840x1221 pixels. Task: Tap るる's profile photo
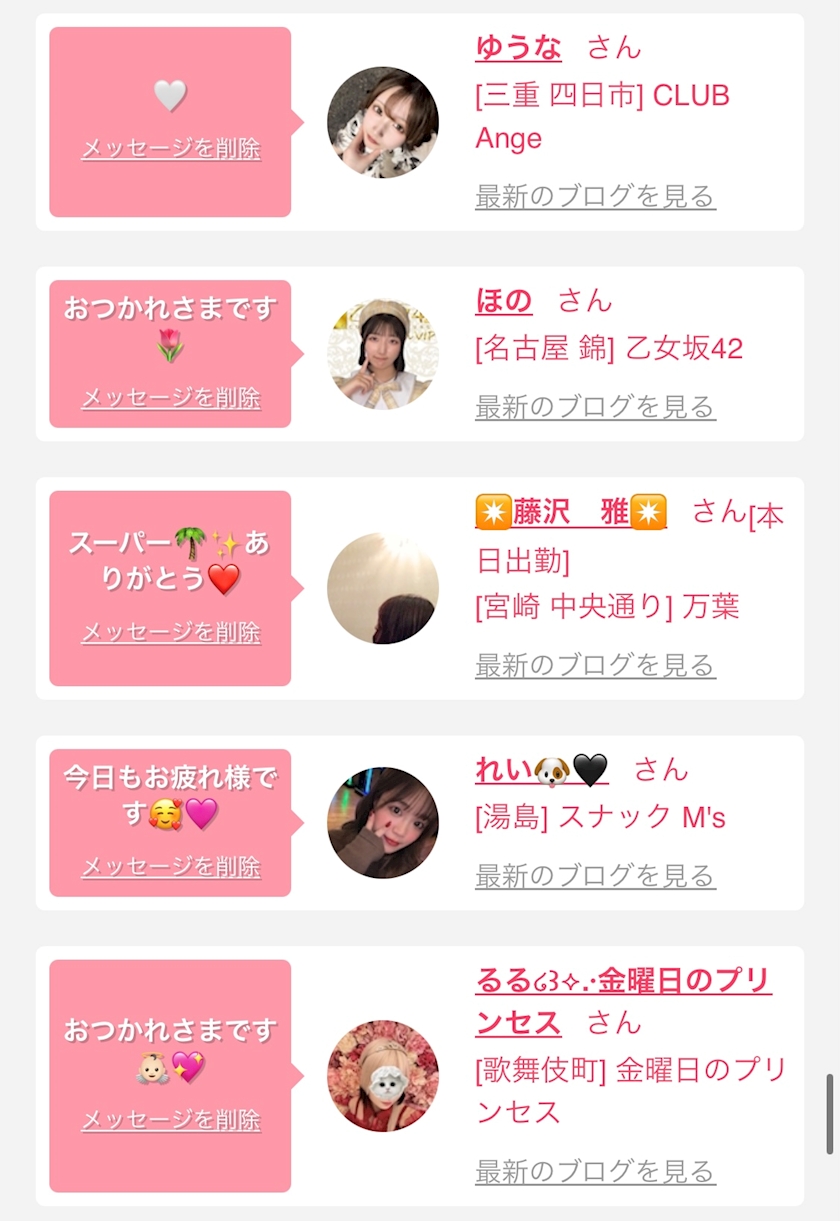(x=383, y=1076)
